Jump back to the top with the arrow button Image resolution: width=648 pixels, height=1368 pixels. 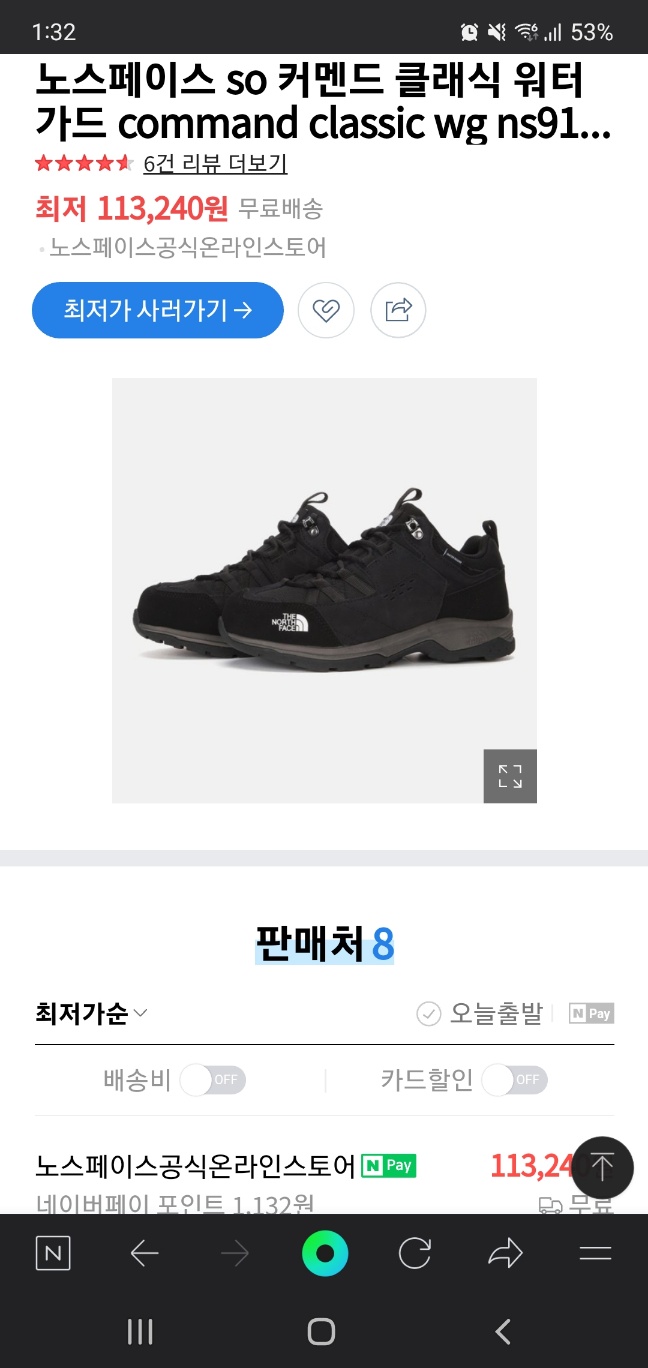(x=602, y=1167)
